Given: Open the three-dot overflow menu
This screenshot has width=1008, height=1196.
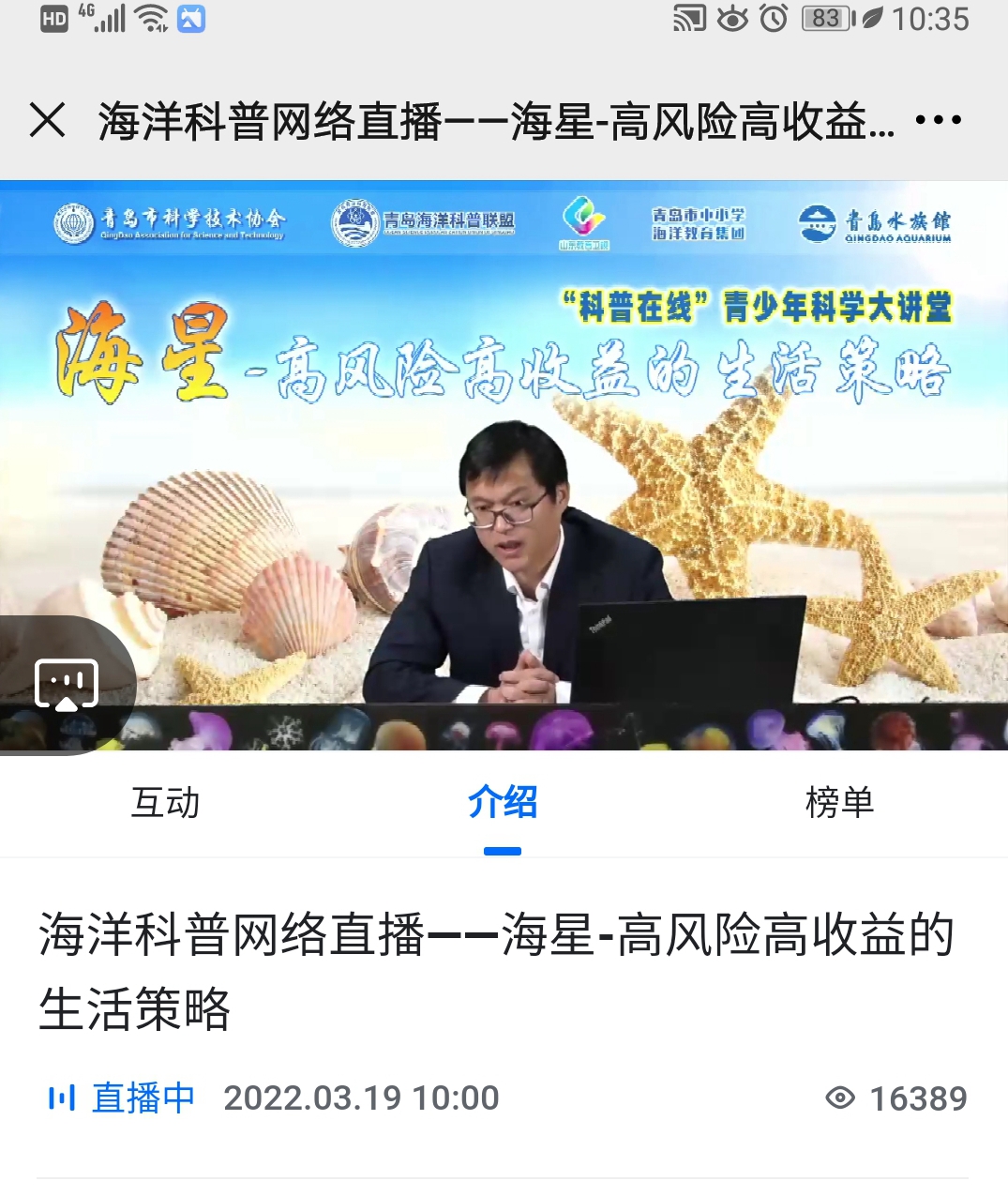Looking at the screenshot, I should tap(937, 120).
